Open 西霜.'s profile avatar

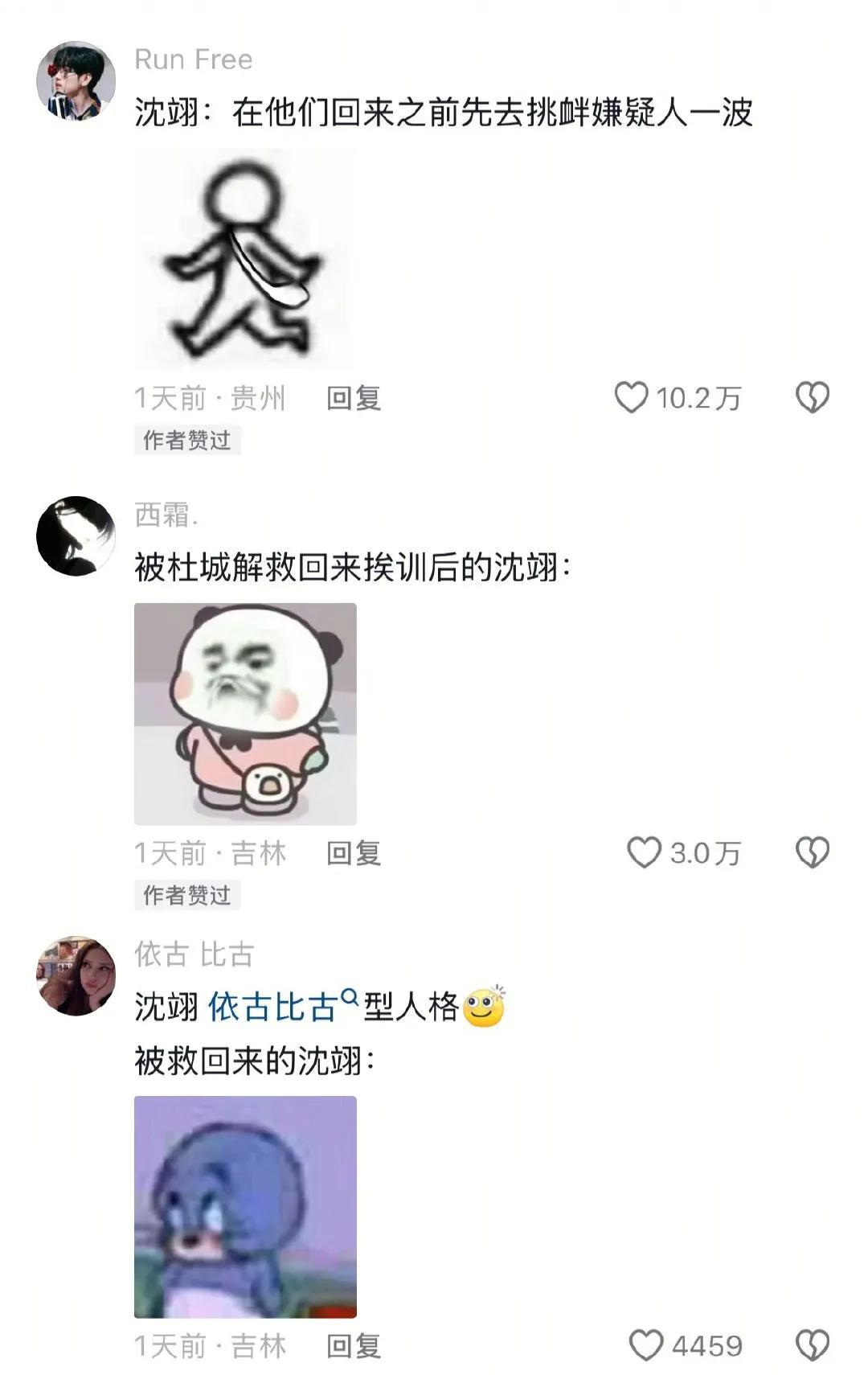(76, 536)
